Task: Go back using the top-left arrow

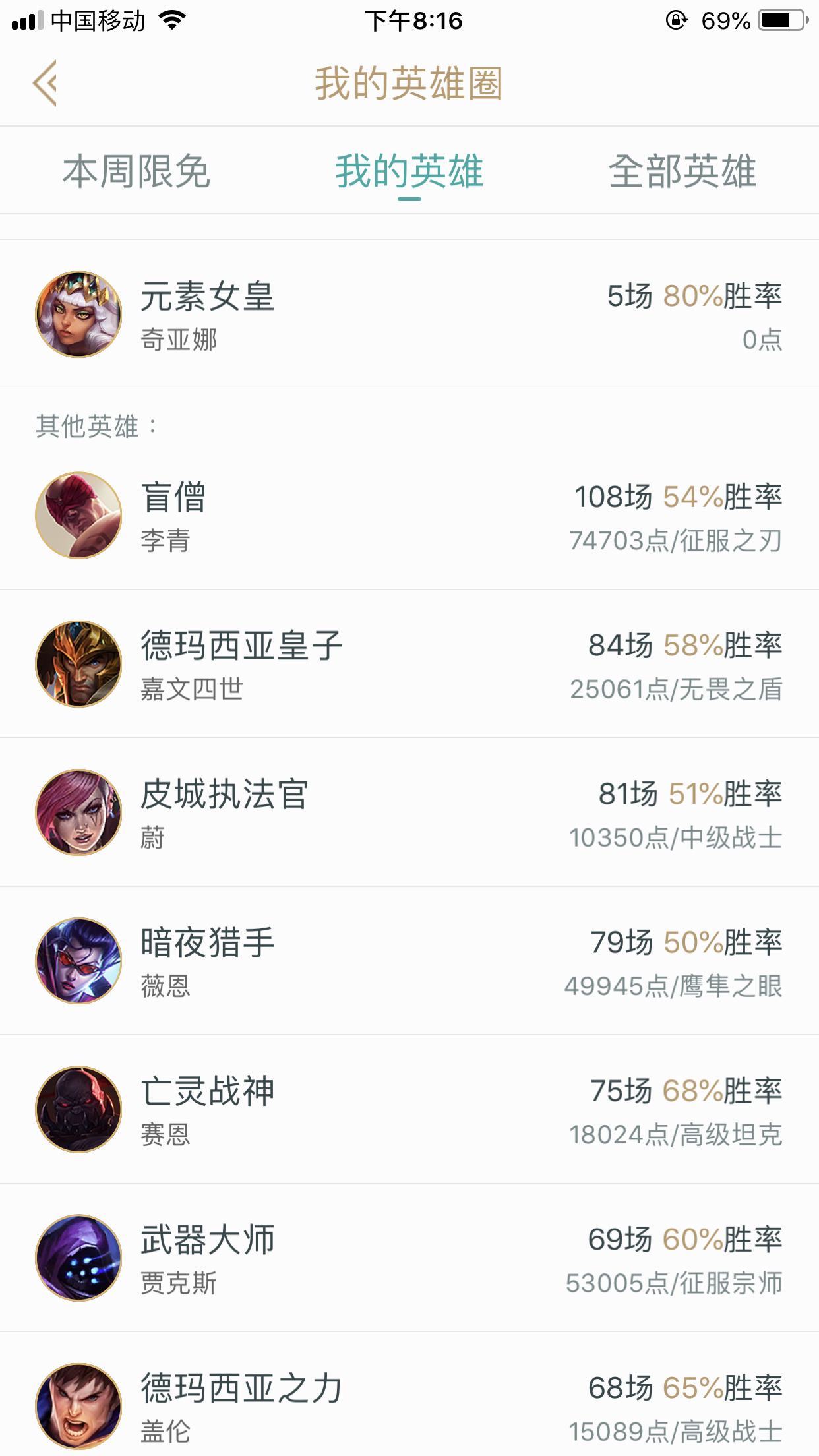Action: pyautogui.click(x=45, y=83)
